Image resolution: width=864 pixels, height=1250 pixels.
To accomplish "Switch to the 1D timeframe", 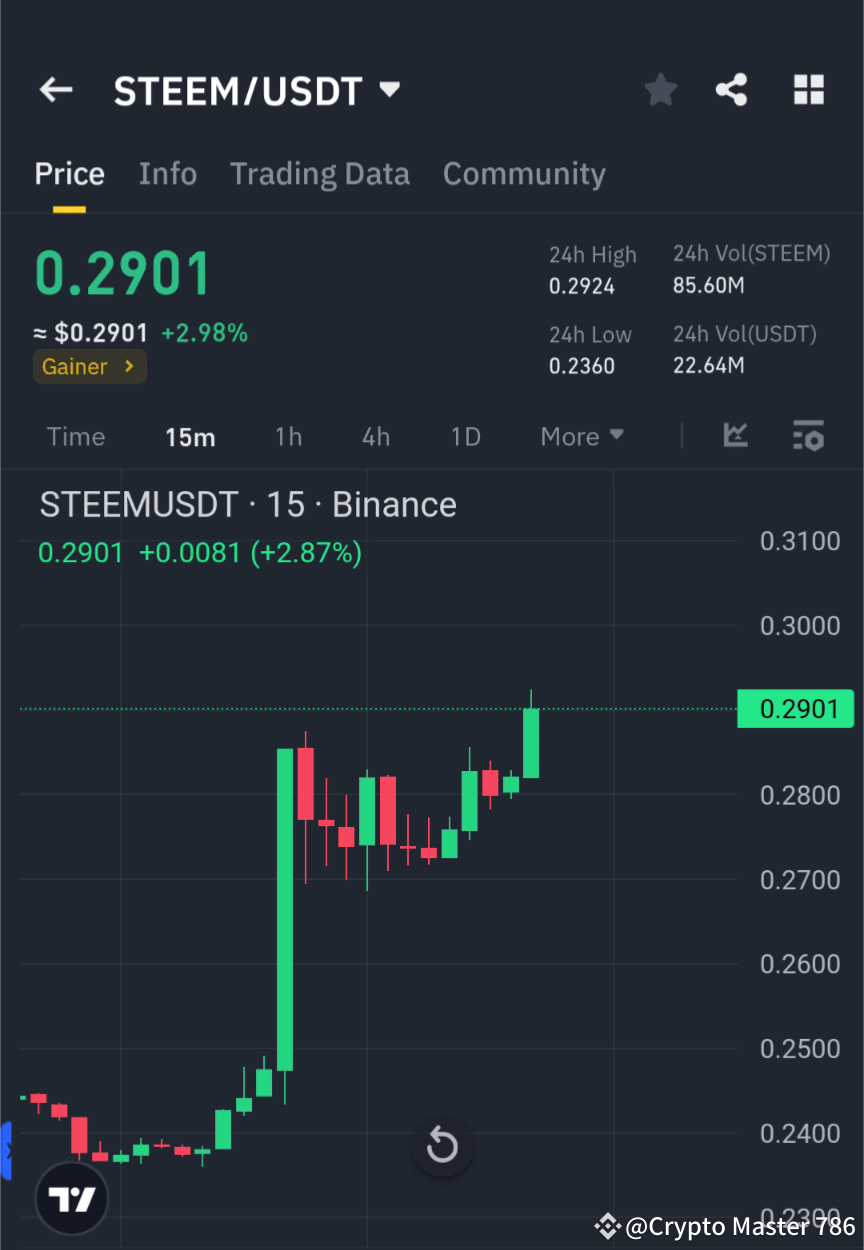I will (x=465, y=436).
